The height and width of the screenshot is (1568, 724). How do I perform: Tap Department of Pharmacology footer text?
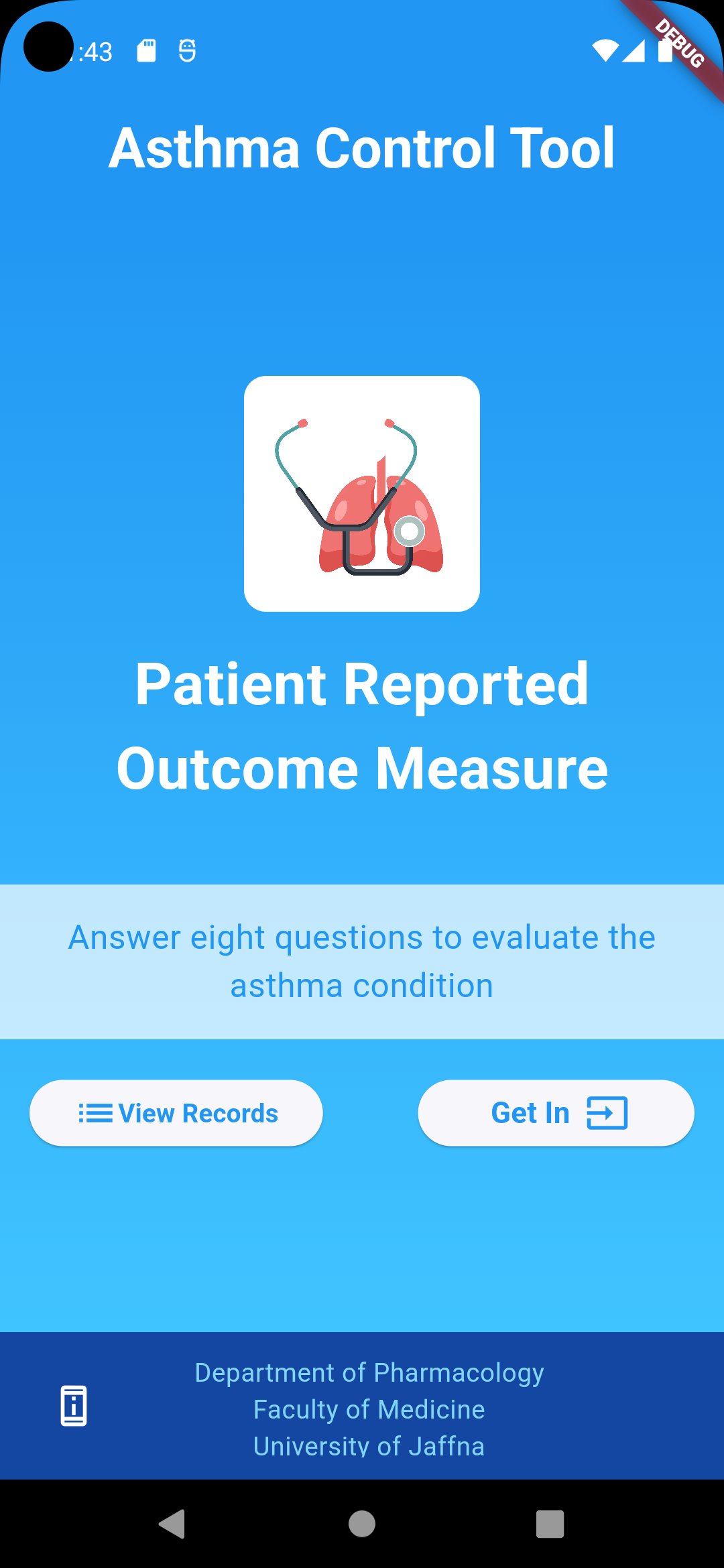click(x=368, y=1371)
